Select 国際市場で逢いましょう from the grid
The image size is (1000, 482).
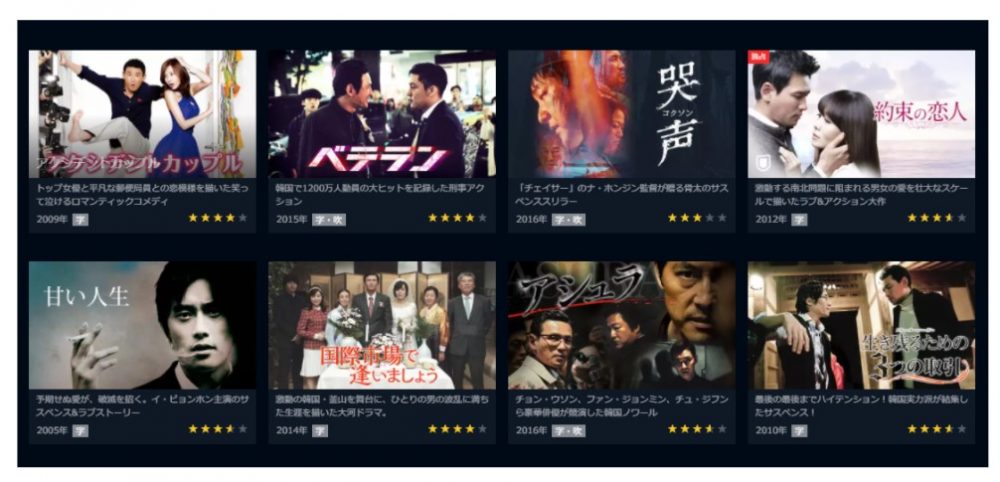[x=381, y=325]
